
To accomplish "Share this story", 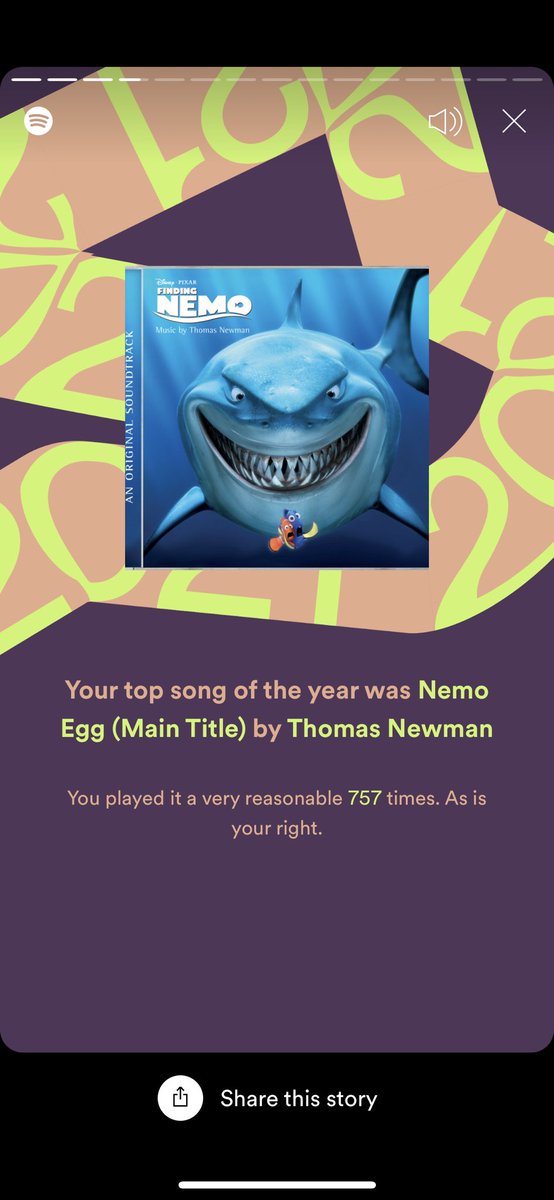I will (x=267, y=1098).
